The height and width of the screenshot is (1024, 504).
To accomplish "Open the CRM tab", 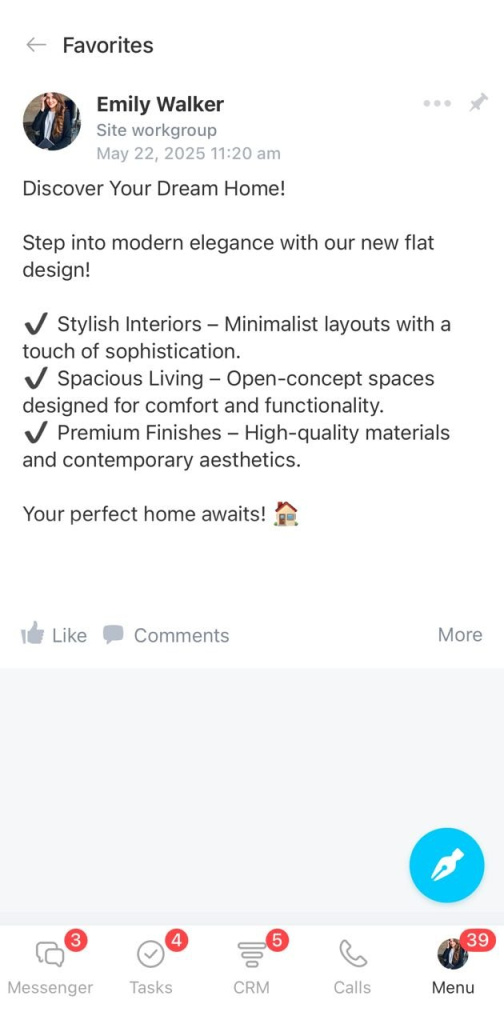I will click(x=251, y=965).
